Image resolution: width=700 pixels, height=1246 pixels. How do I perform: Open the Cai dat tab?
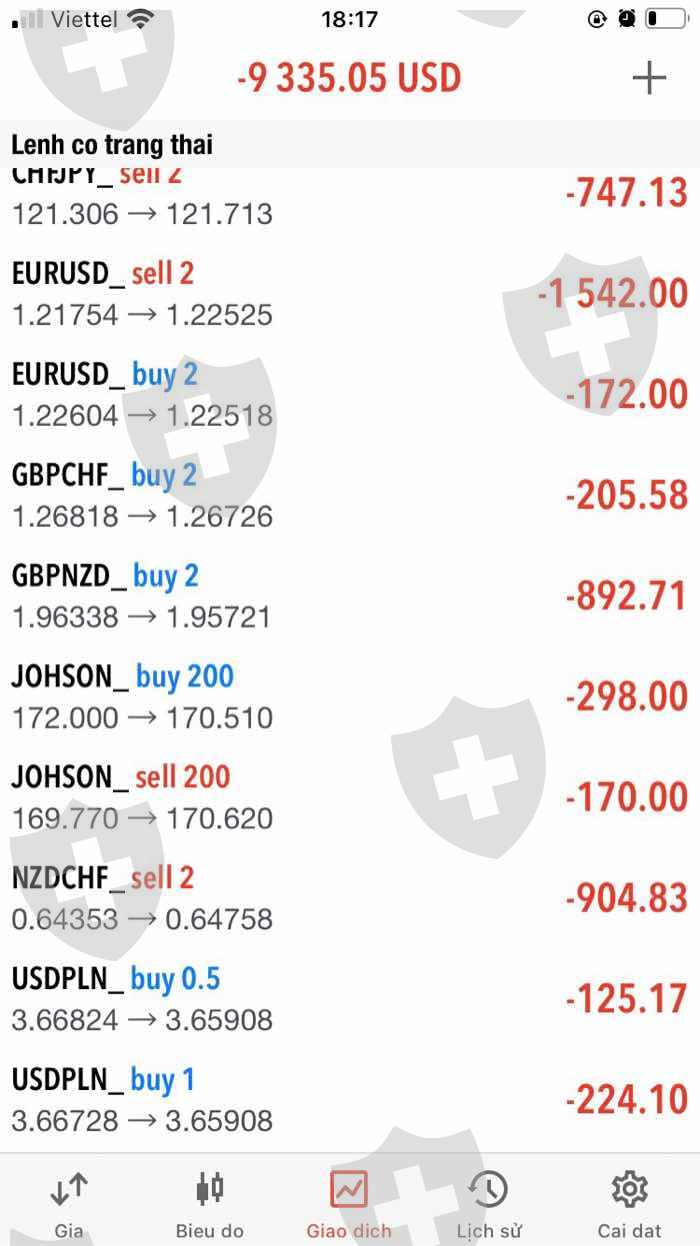click(x=630, y=1204)
